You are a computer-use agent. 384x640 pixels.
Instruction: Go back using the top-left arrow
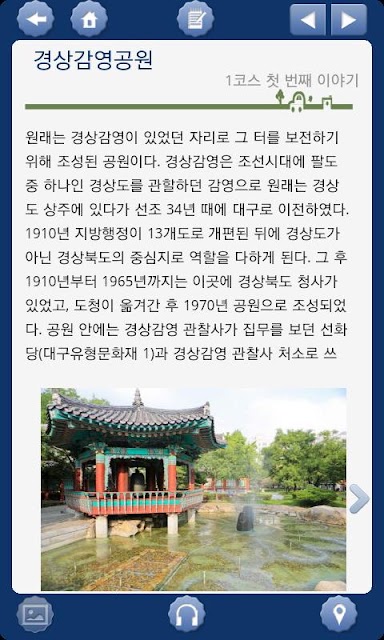click(35, 19)
